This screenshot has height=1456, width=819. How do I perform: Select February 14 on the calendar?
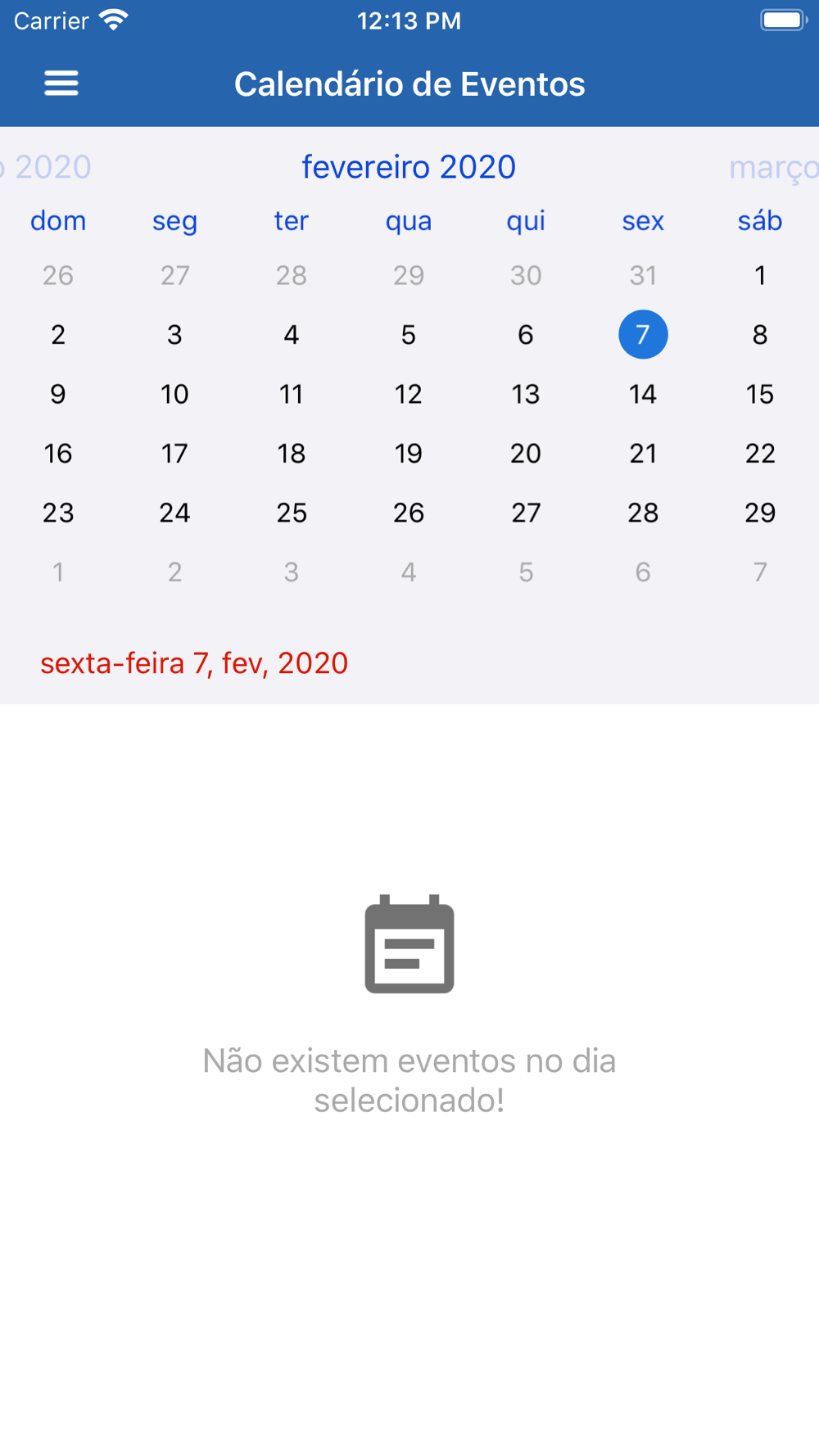pyautogui.click(x=643, y=394)
